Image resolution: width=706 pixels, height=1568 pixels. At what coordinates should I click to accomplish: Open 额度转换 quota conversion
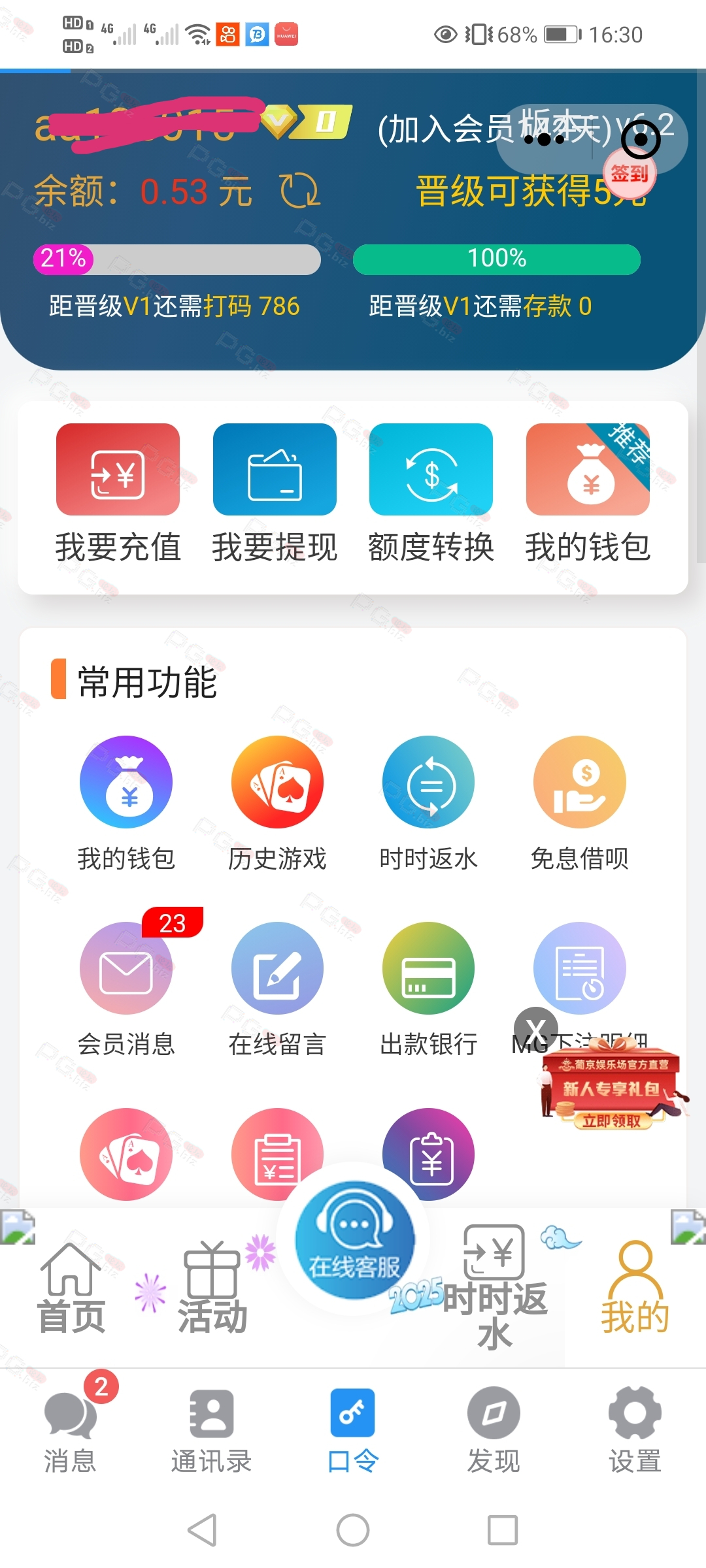(x=431, y=494)
